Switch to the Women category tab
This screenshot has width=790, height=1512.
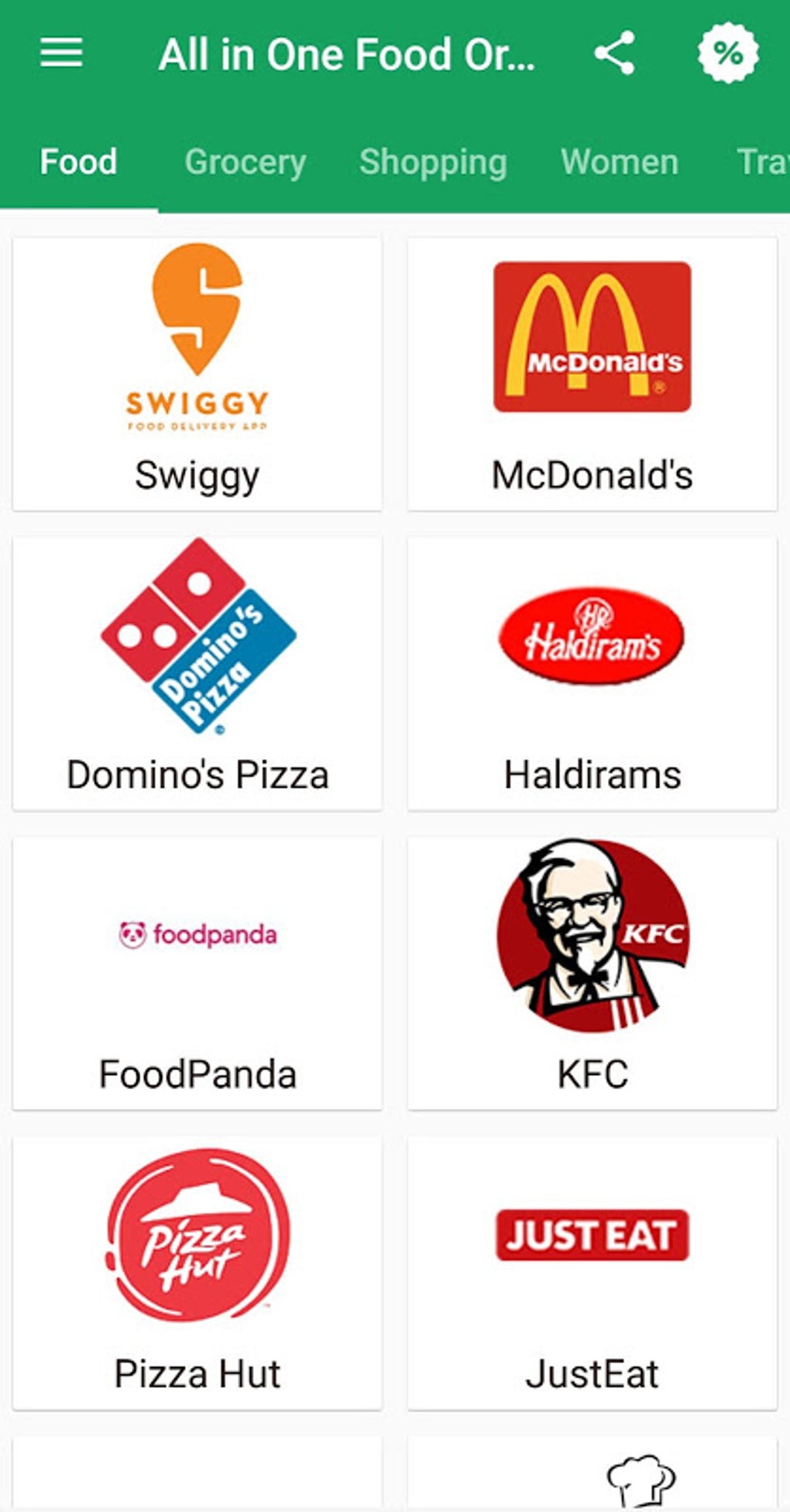click(x=619, y=161)
